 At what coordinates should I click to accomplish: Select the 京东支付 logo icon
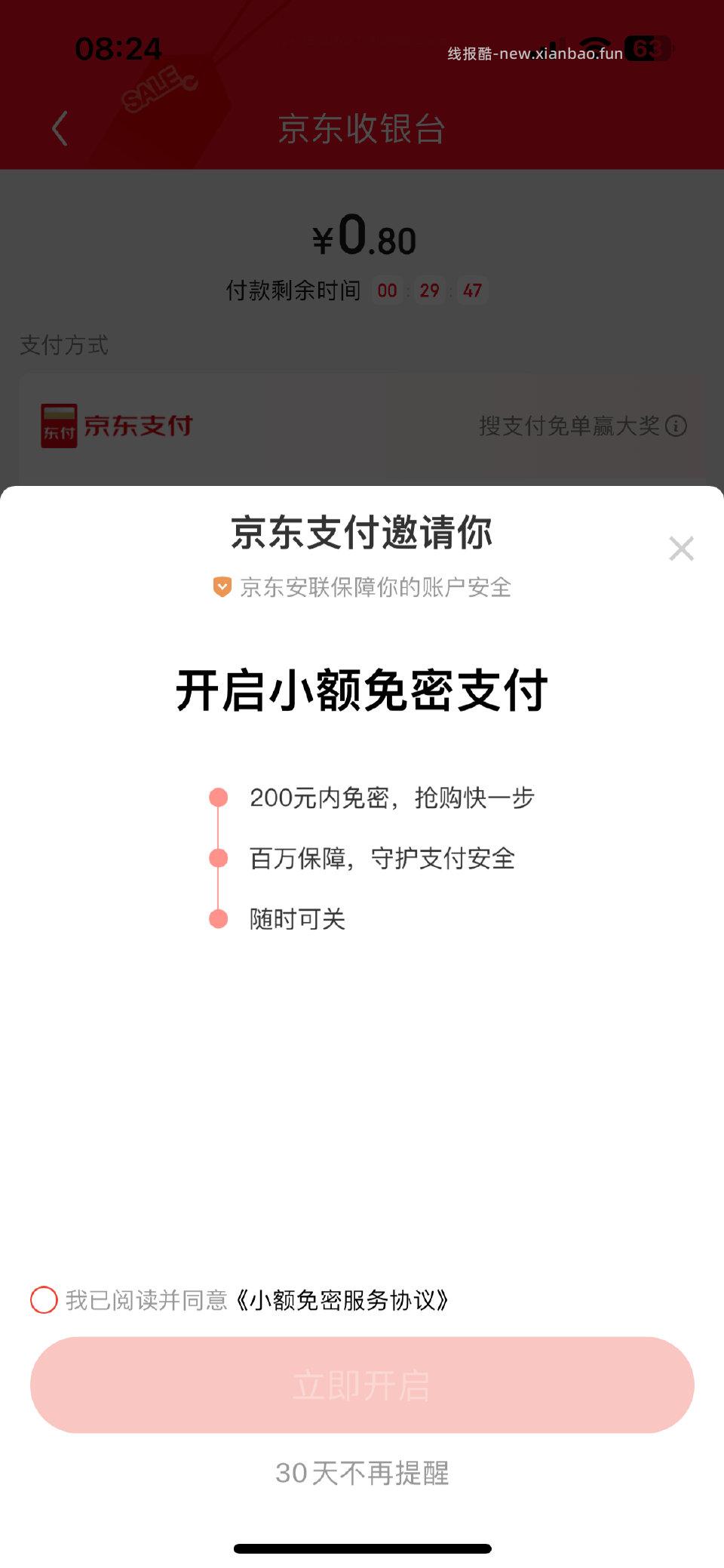(60, 426)
